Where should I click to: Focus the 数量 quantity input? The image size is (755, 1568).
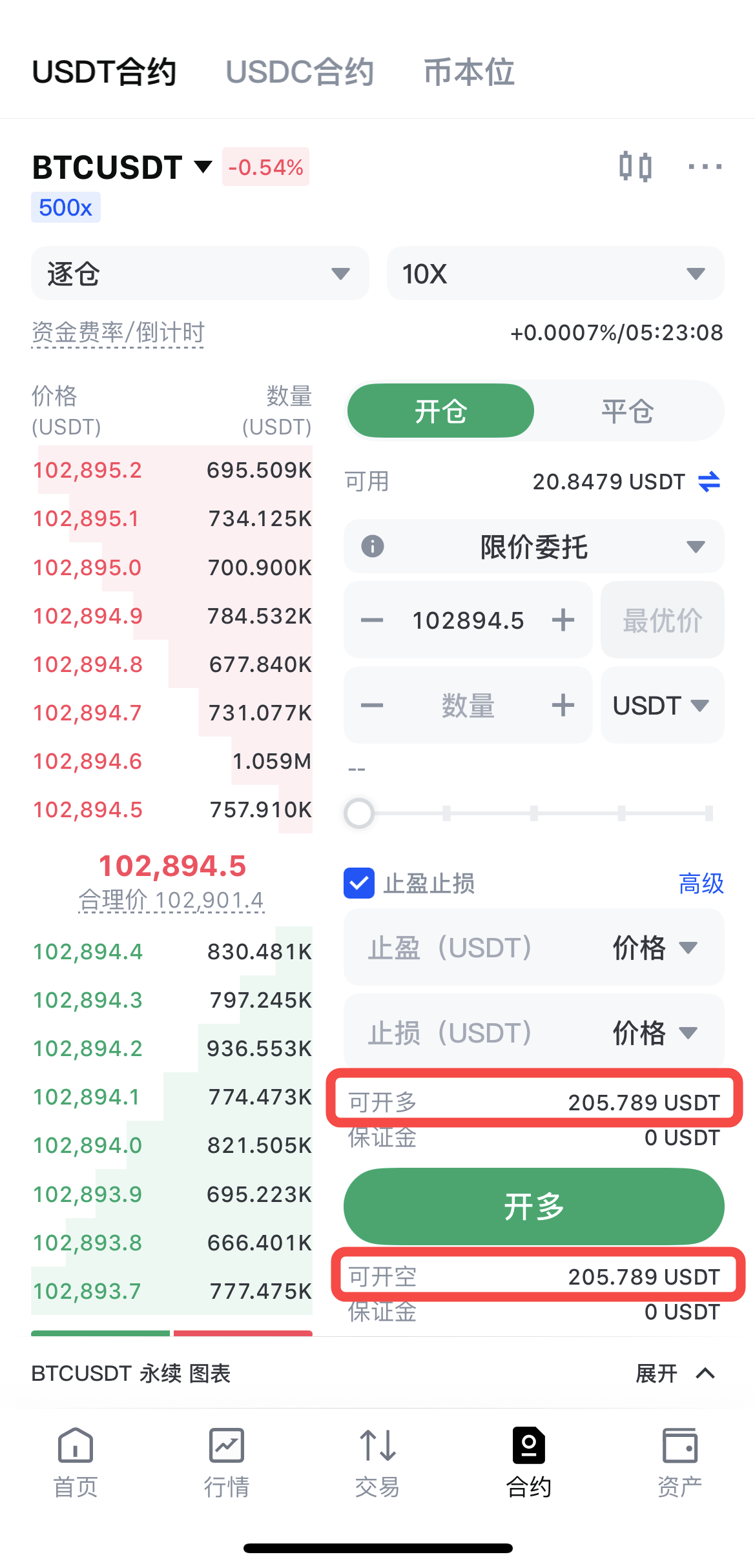(x=468, y=706)
